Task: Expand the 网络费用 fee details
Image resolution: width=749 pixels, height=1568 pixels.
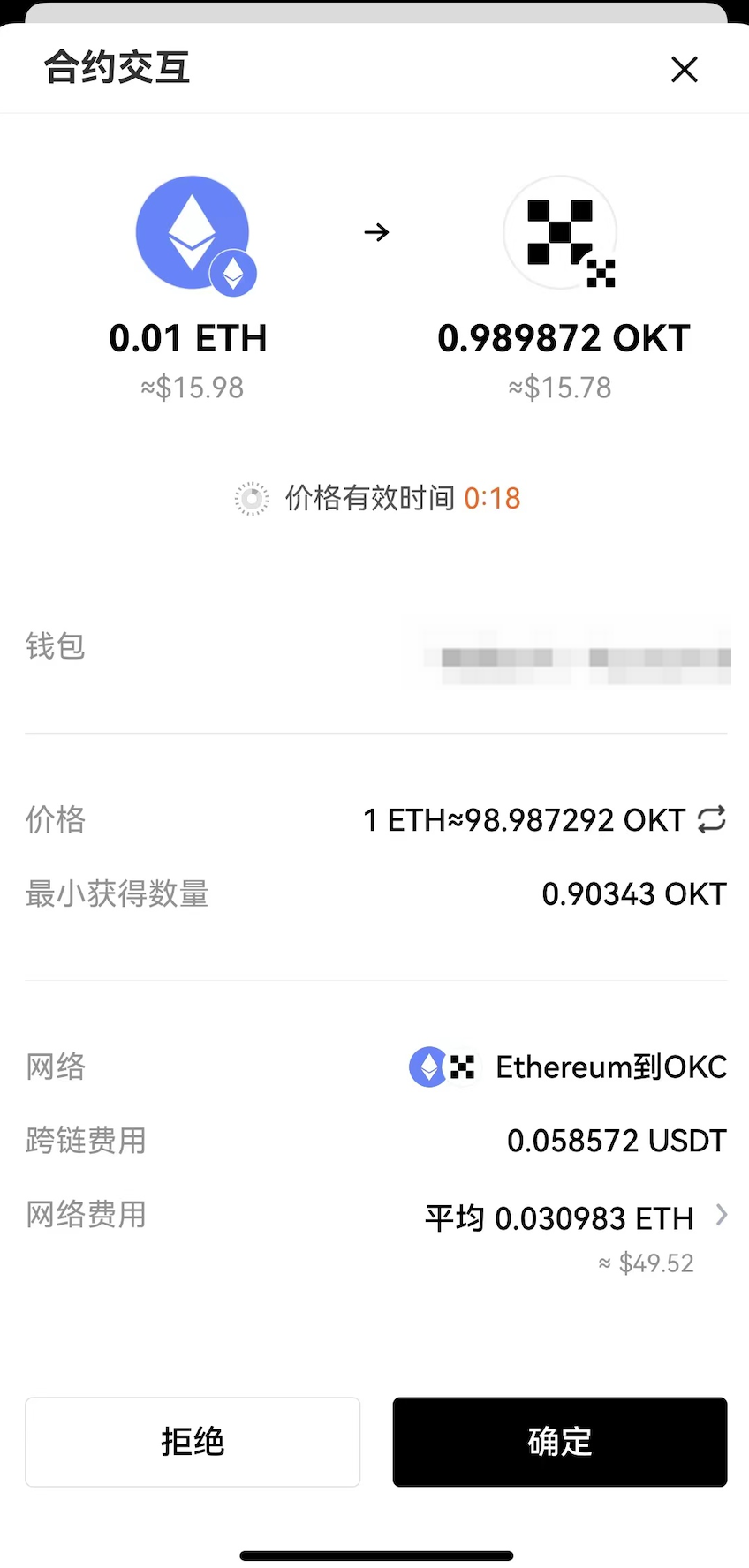Action: [722, 1215]
